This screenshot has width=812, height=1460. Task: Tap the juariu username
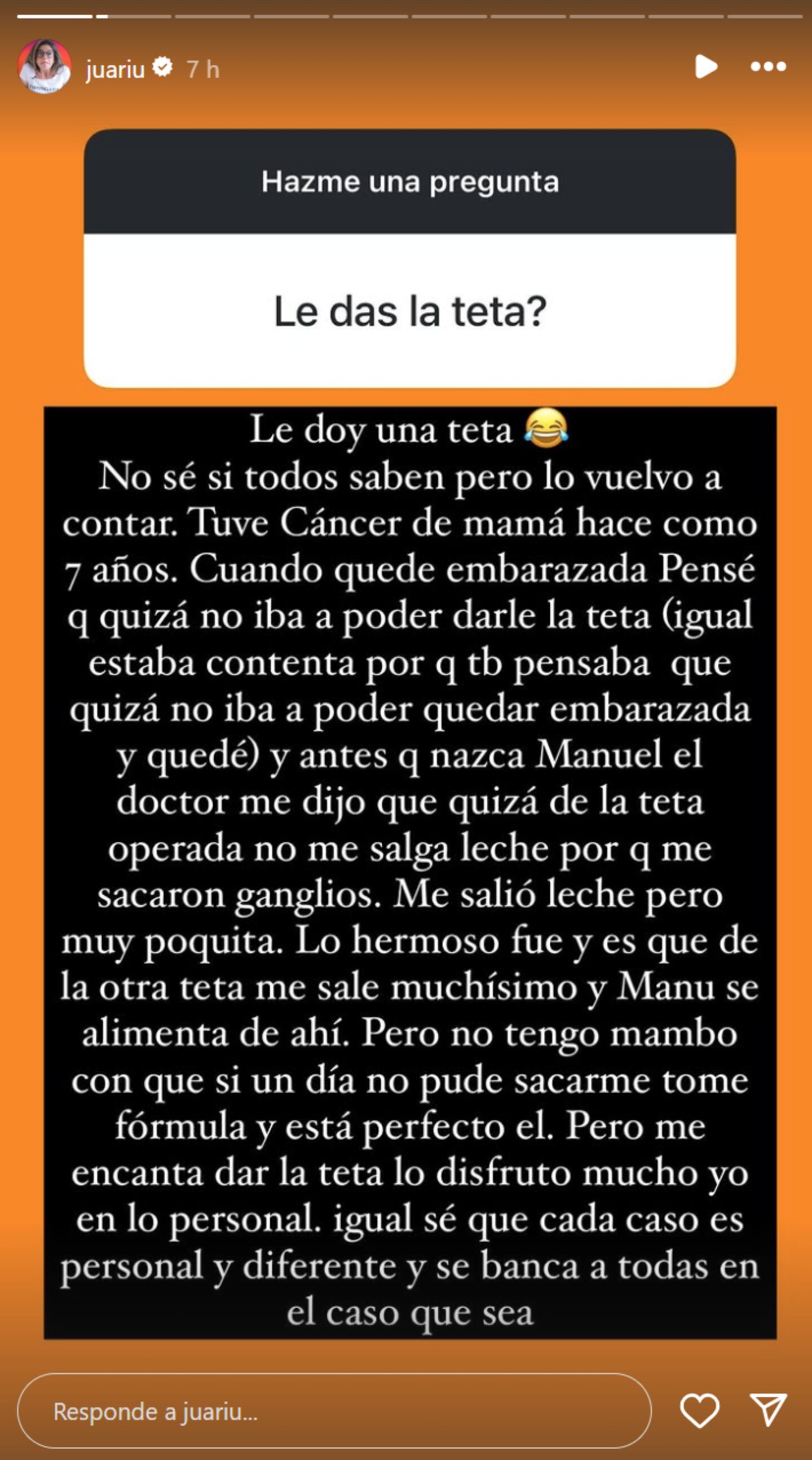tap(115, 69)
